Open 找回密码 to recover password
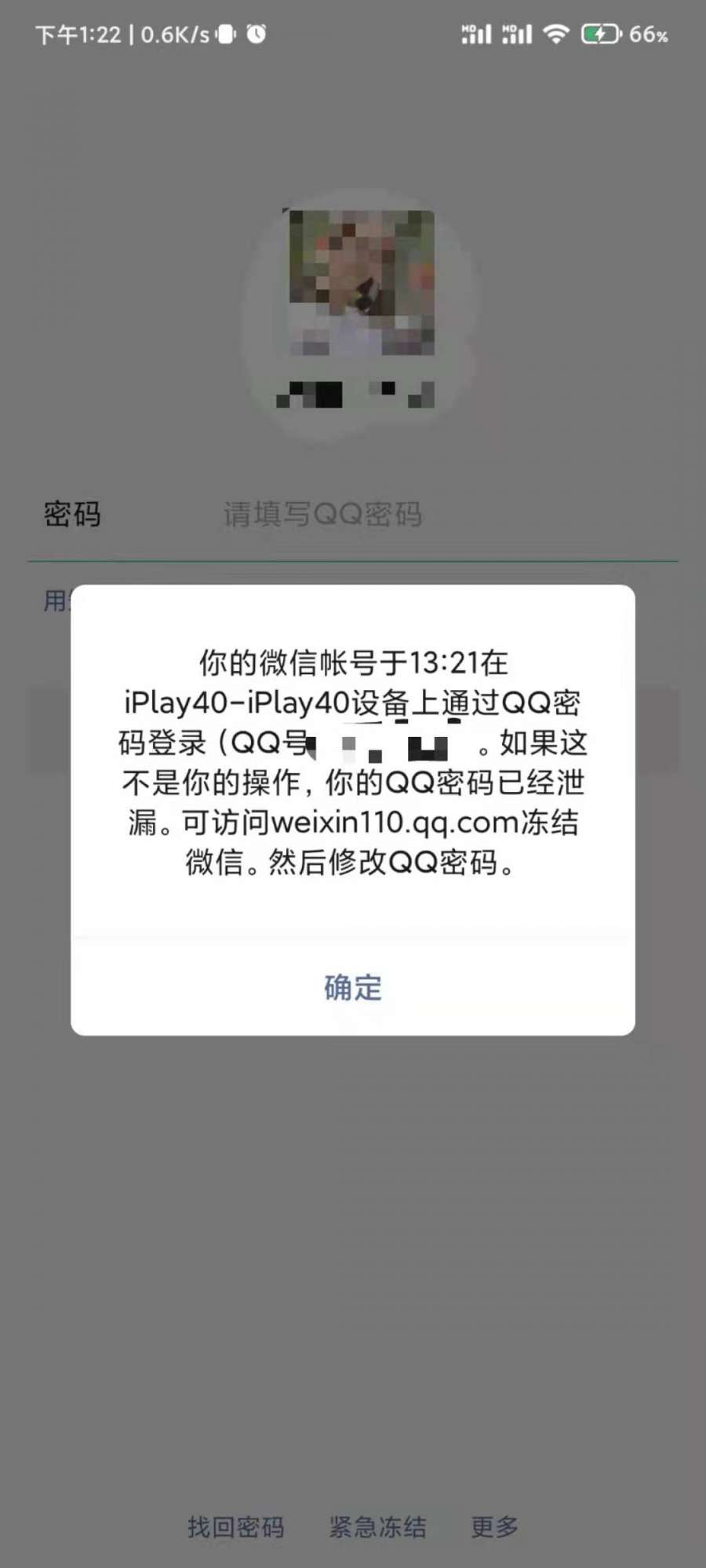 click(235, 1526)
